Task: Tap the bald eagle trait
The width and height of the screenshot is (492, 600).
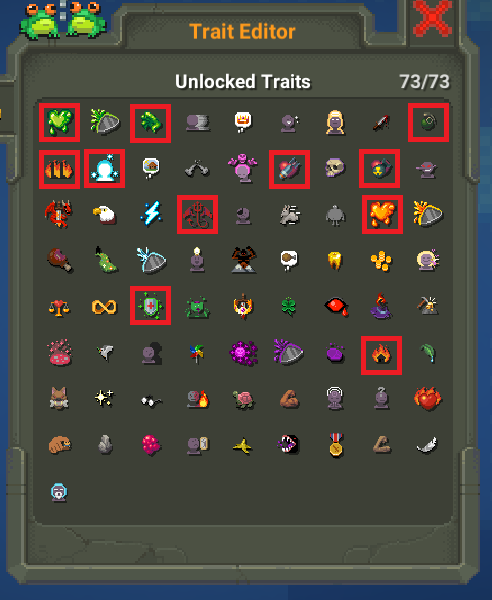Action: pos(104,214)
